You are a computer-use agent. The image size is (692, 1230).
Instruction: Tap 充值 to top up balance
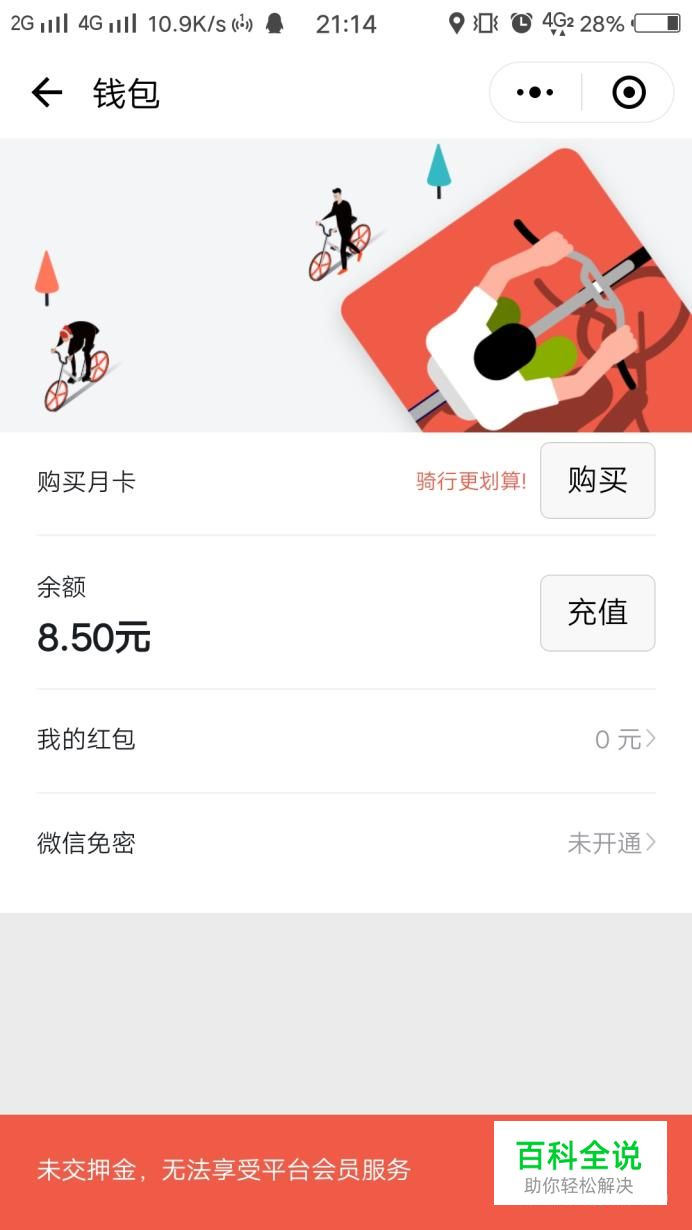(597, 613)
